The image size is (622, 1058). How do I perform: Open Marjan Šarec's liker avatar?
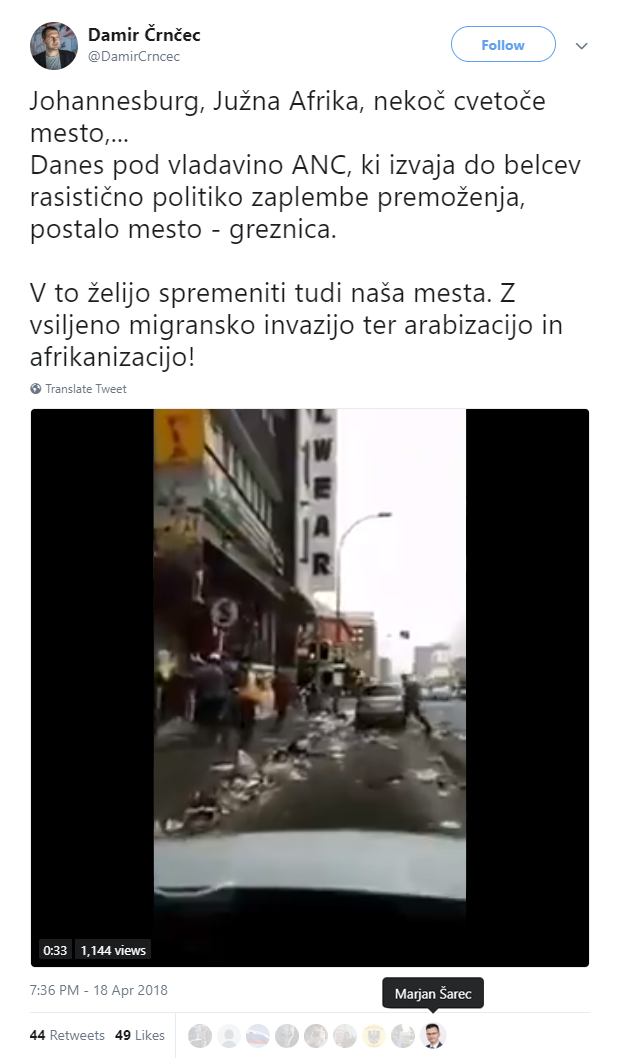(433, 1036)
